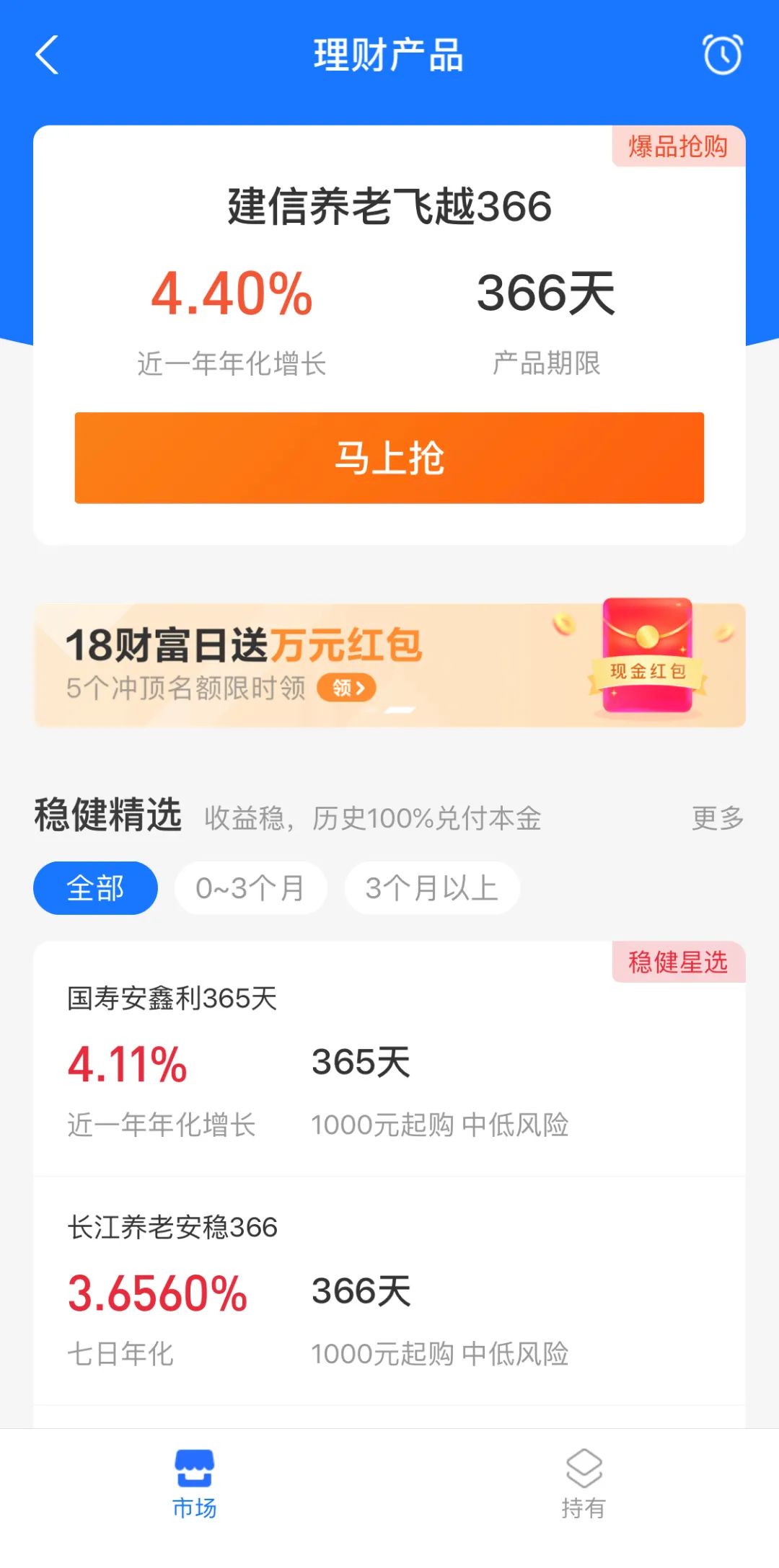
Task: Tap the 爆品抢购 corner badge
Action: 677,146
